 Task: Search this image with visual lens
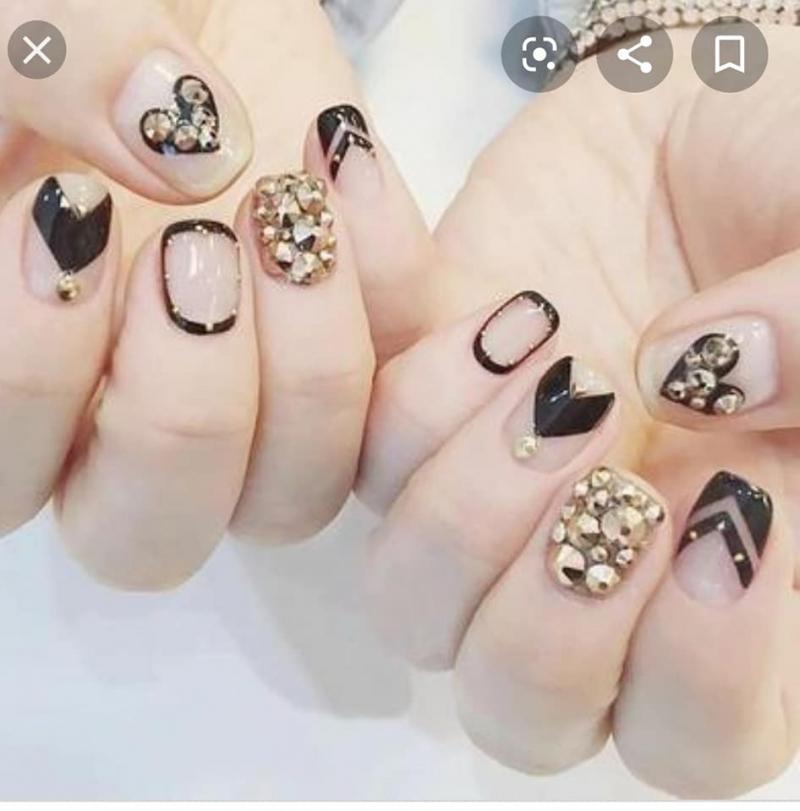click(540, 54)
